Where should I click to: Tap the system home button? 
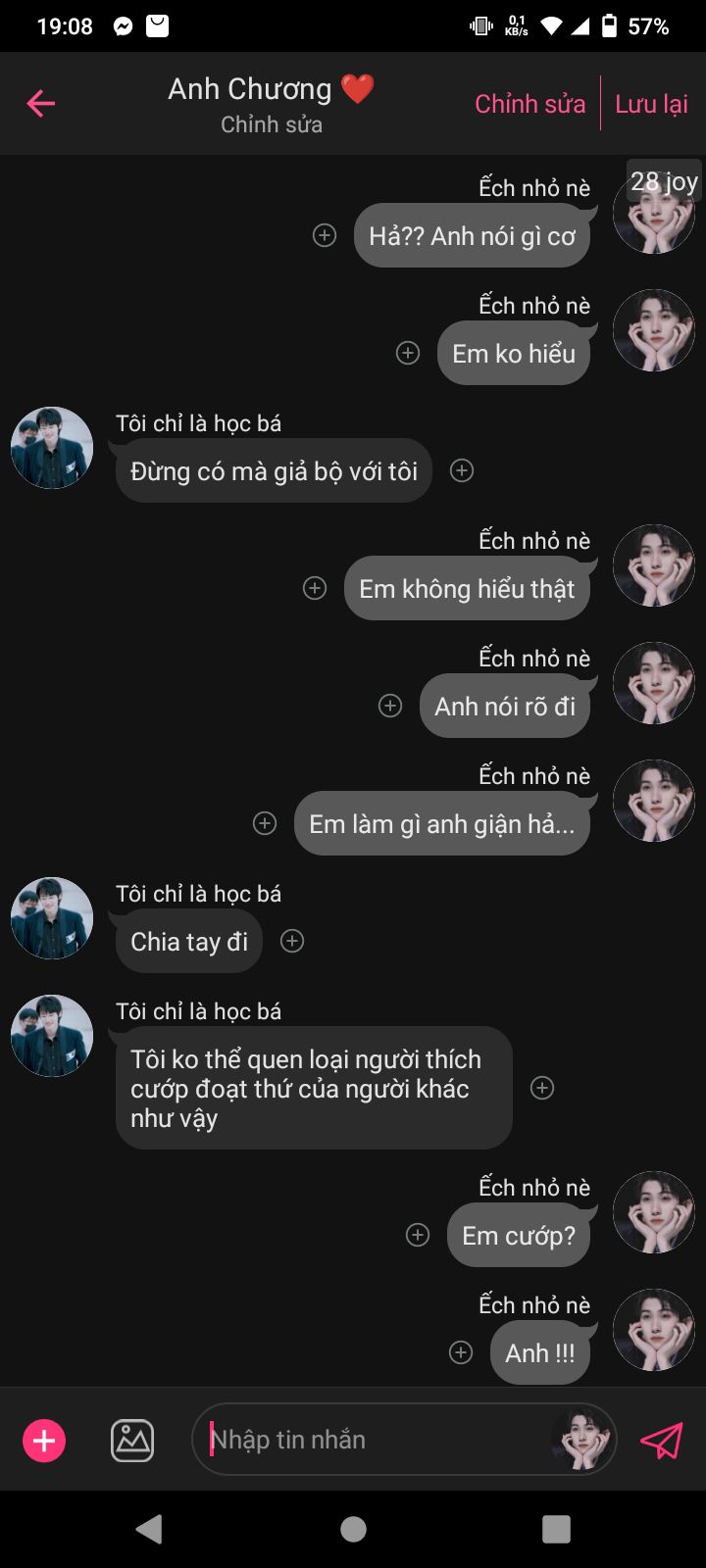353,1529
